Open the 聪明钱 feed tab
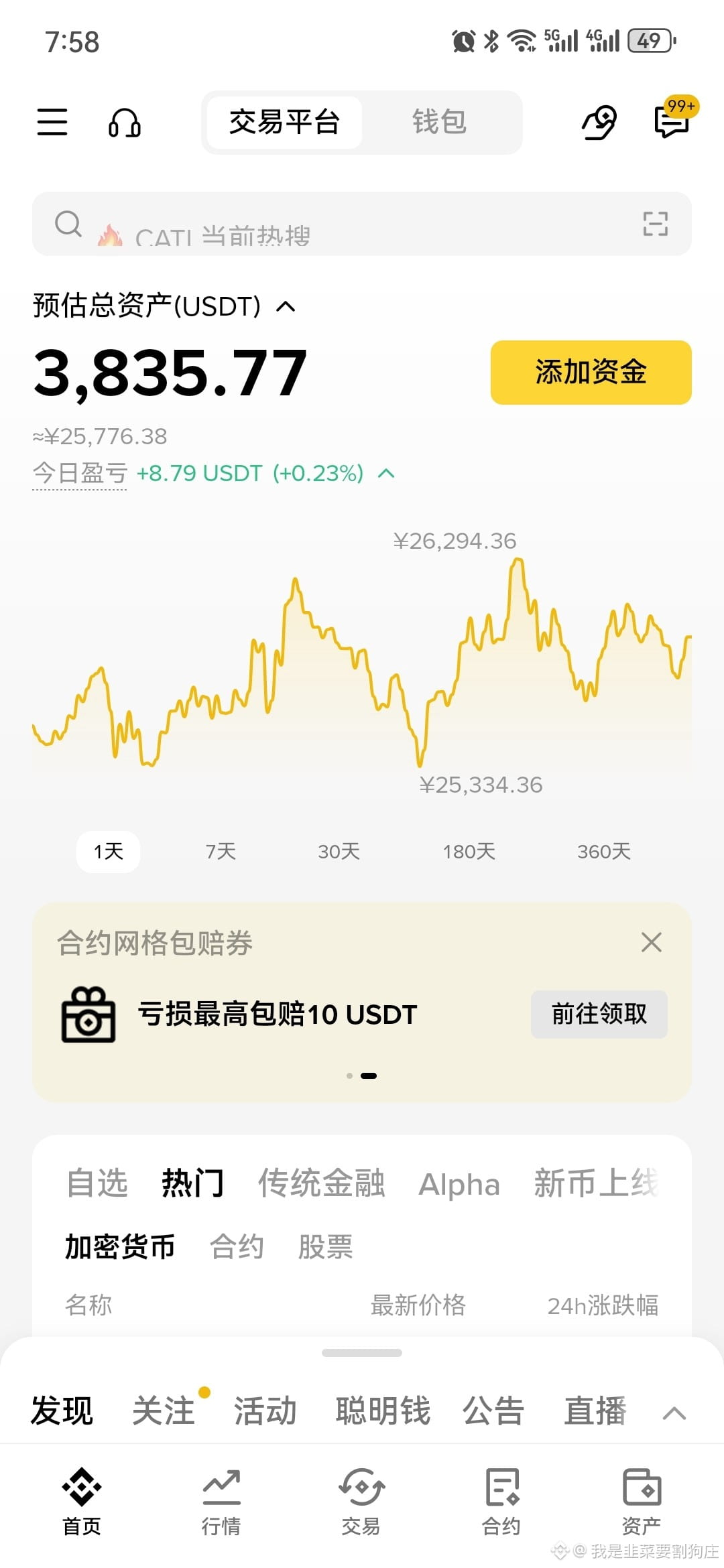 click(x=383, y=1411)
